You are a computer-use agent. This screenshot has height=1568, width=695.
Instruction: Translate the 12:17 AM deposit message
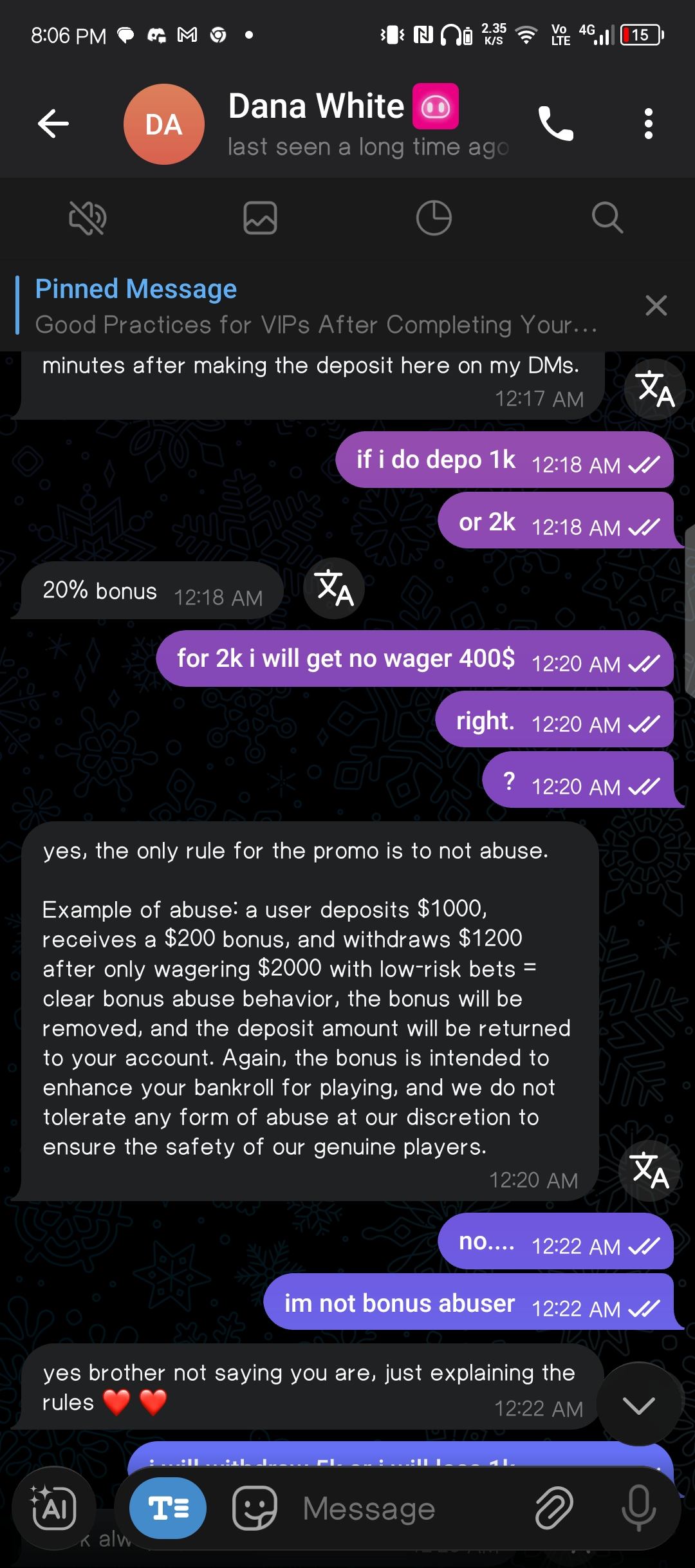(655, 389)
